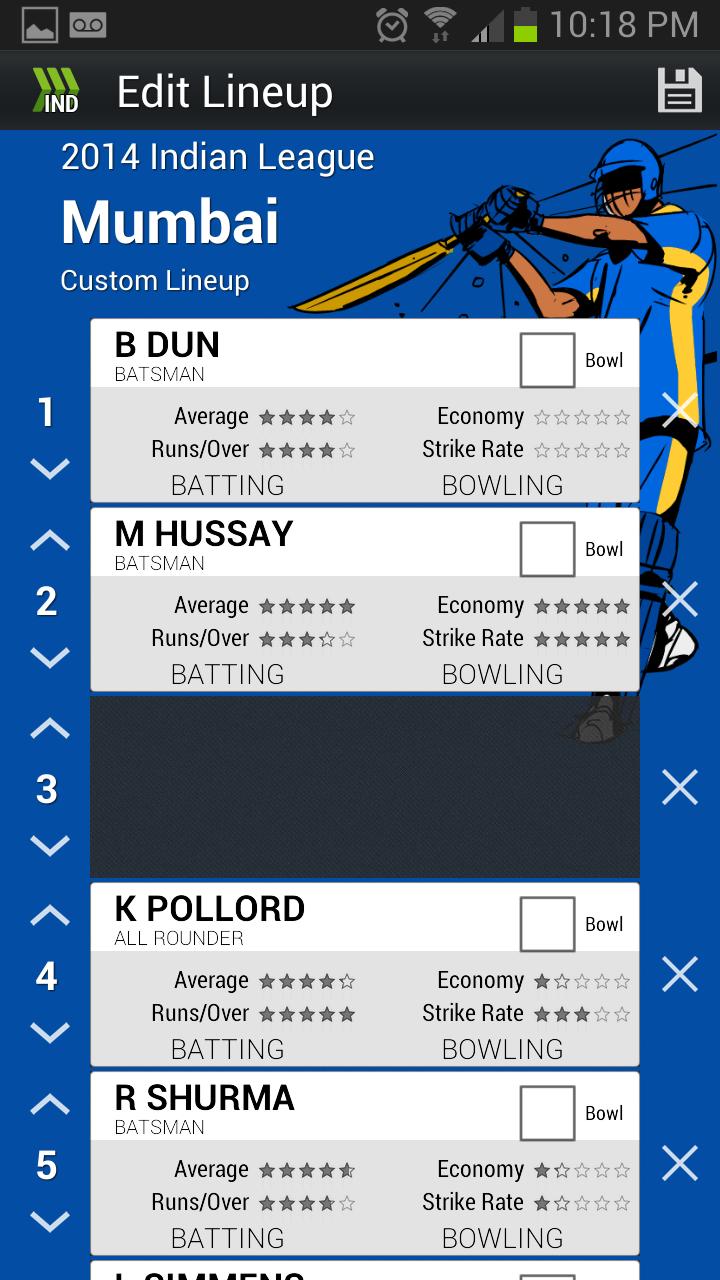
Task: Remove K POLLORD from position 4
Action: pos(680,974)
